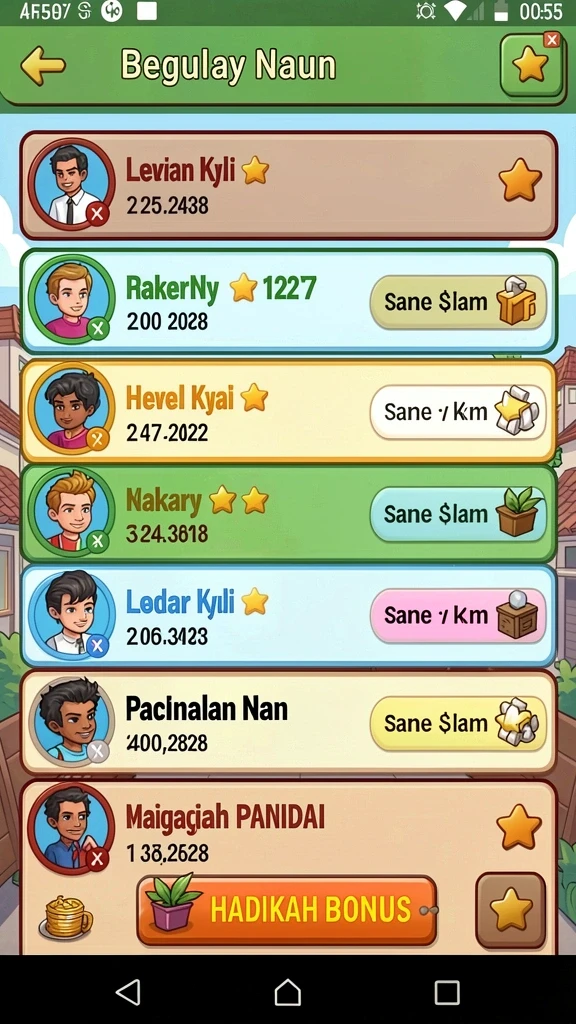Image resolution: width=576 pixels, height=1024 pixels.
Task: Tap the pink button on Ledar Kyli's row
Action: pos(458,615)
